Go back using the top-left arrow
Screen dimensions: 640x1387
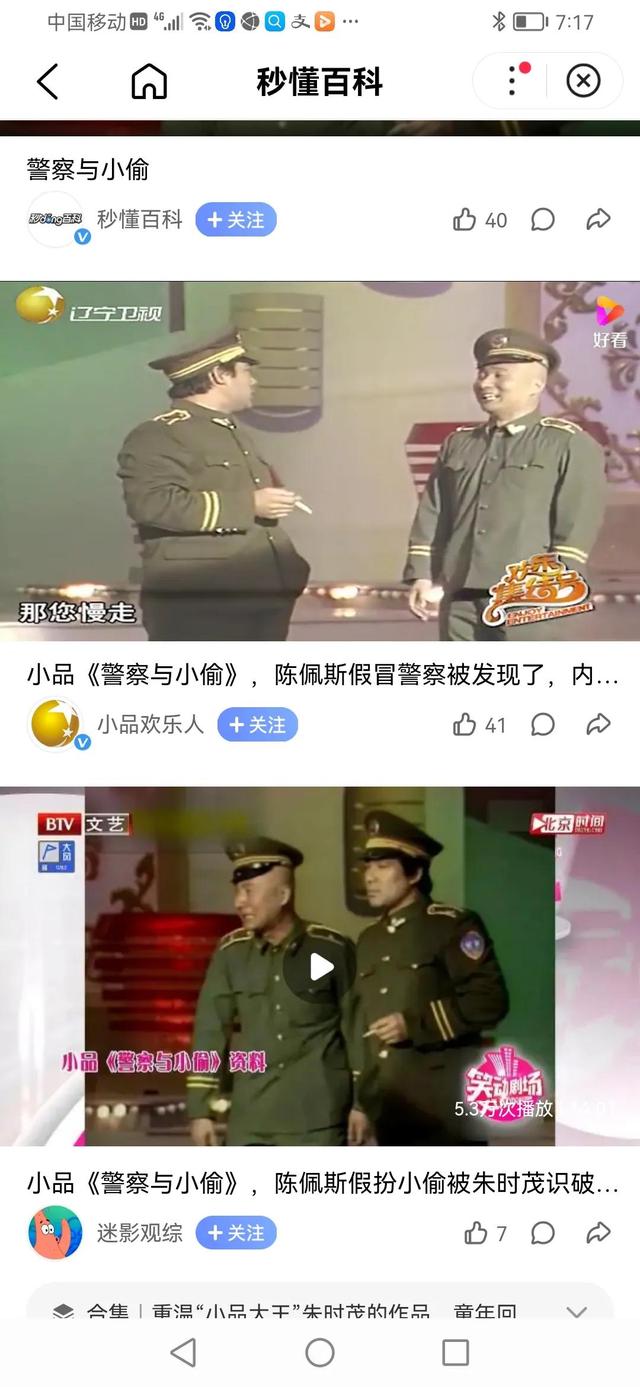click(48, 82)
